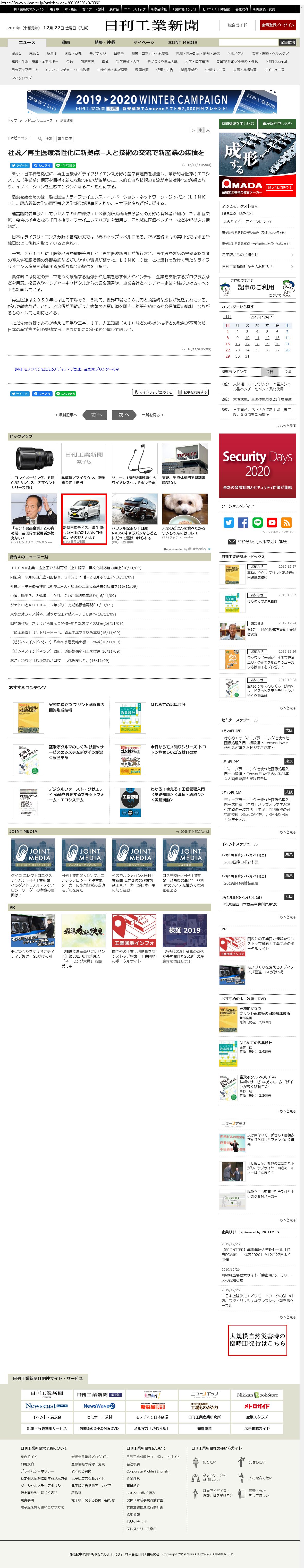
Task: Tap the 記事検索 search button
Action: tap(288, 43)
